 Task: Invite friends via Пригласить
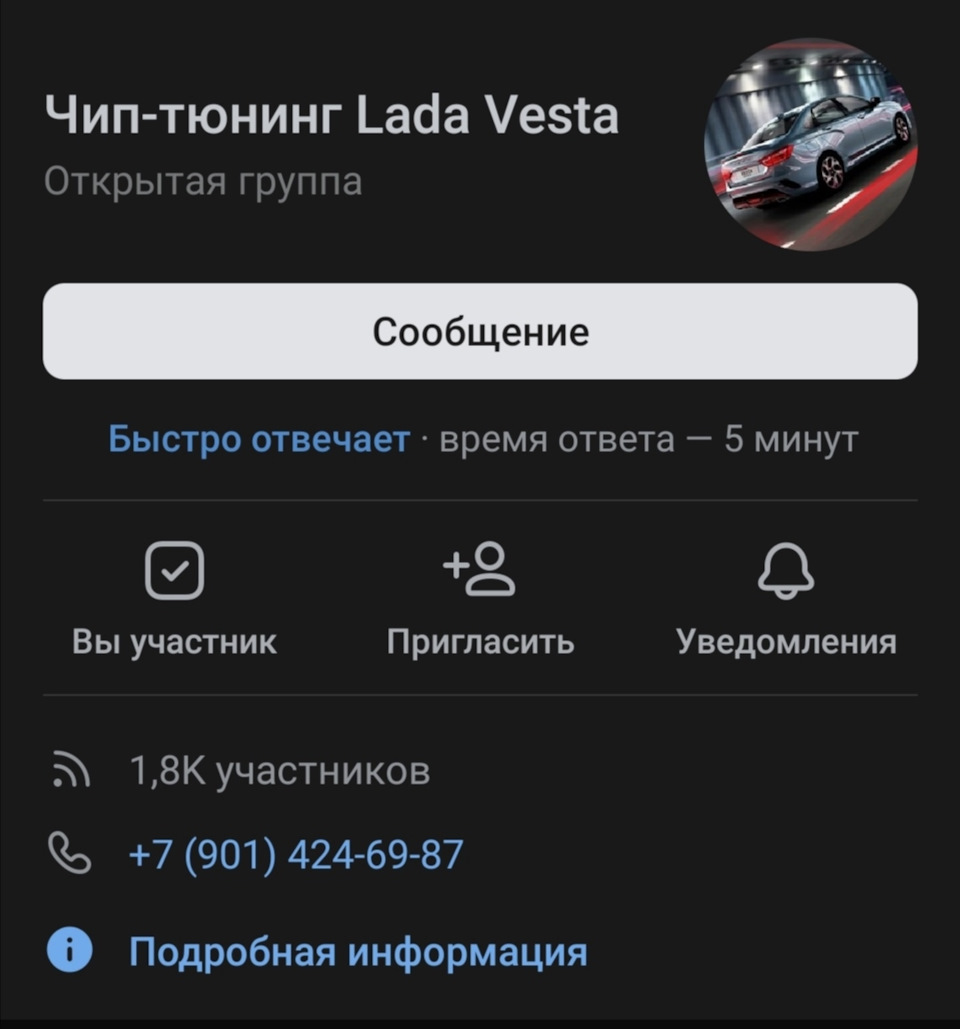(480, 598)
